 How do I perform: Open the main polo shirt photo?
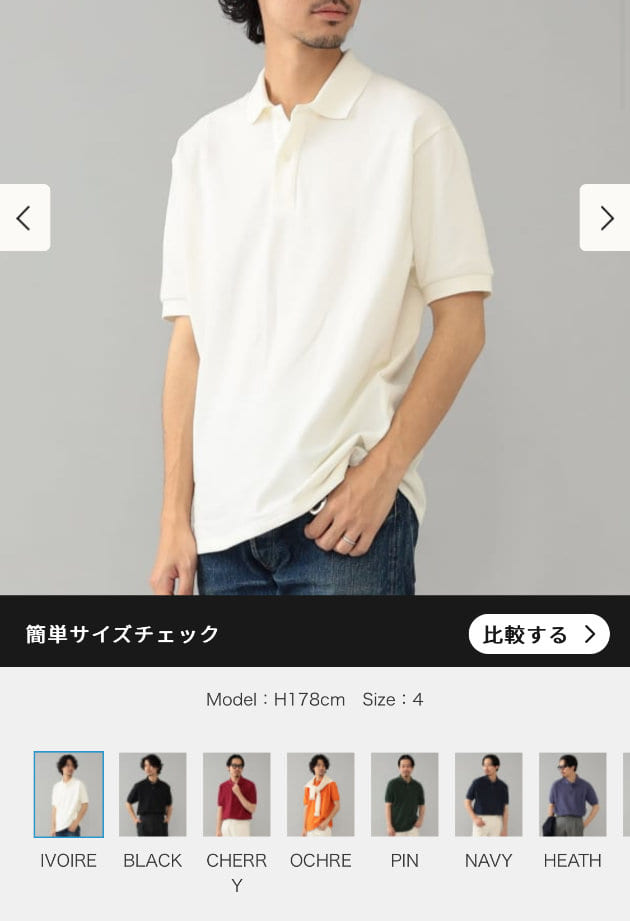[315, 300]
